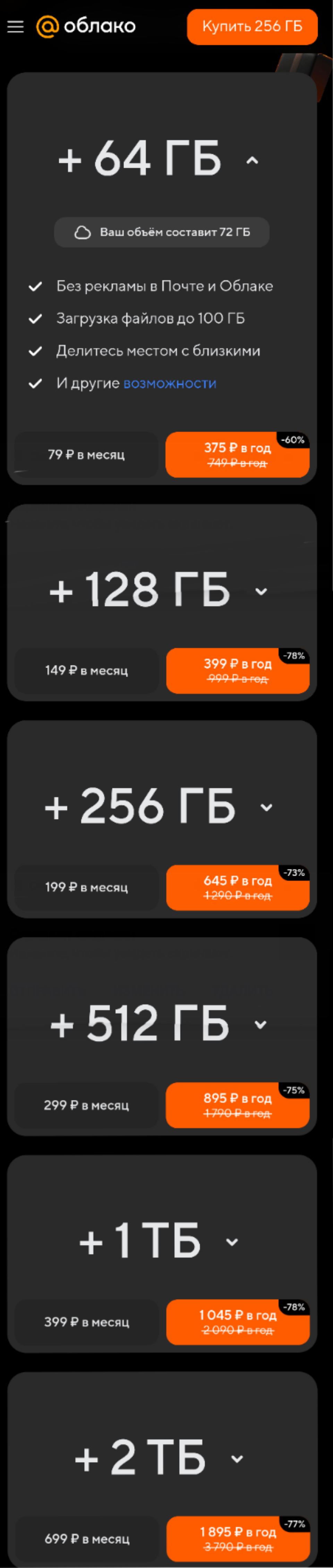Screen dimensions: 333x1568
Task: Choose 79 ₽ в месяц plan
Action: [86, 455]
